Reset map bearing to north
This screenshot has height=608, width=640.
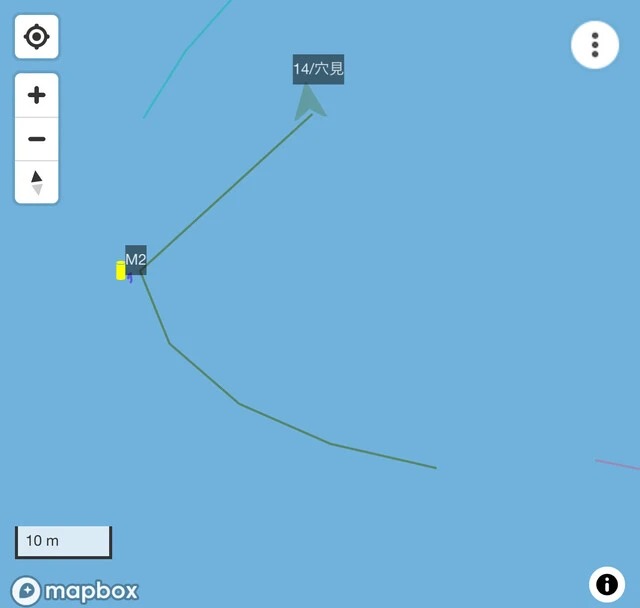[x=37, y=182]
